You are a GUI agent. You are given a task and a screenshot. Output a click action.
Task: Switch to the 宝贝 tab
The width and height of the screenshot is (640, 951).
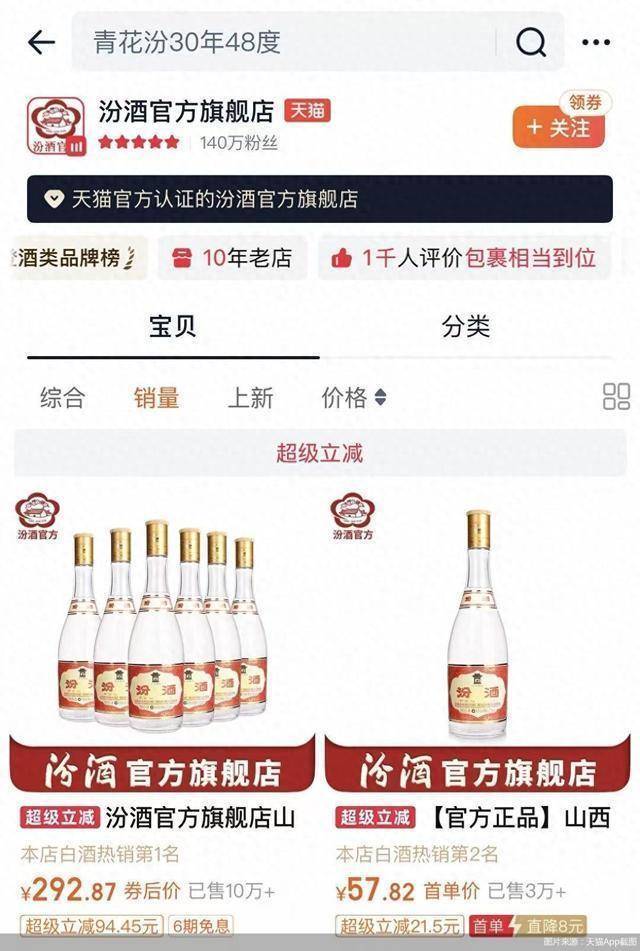pos(172,327)
